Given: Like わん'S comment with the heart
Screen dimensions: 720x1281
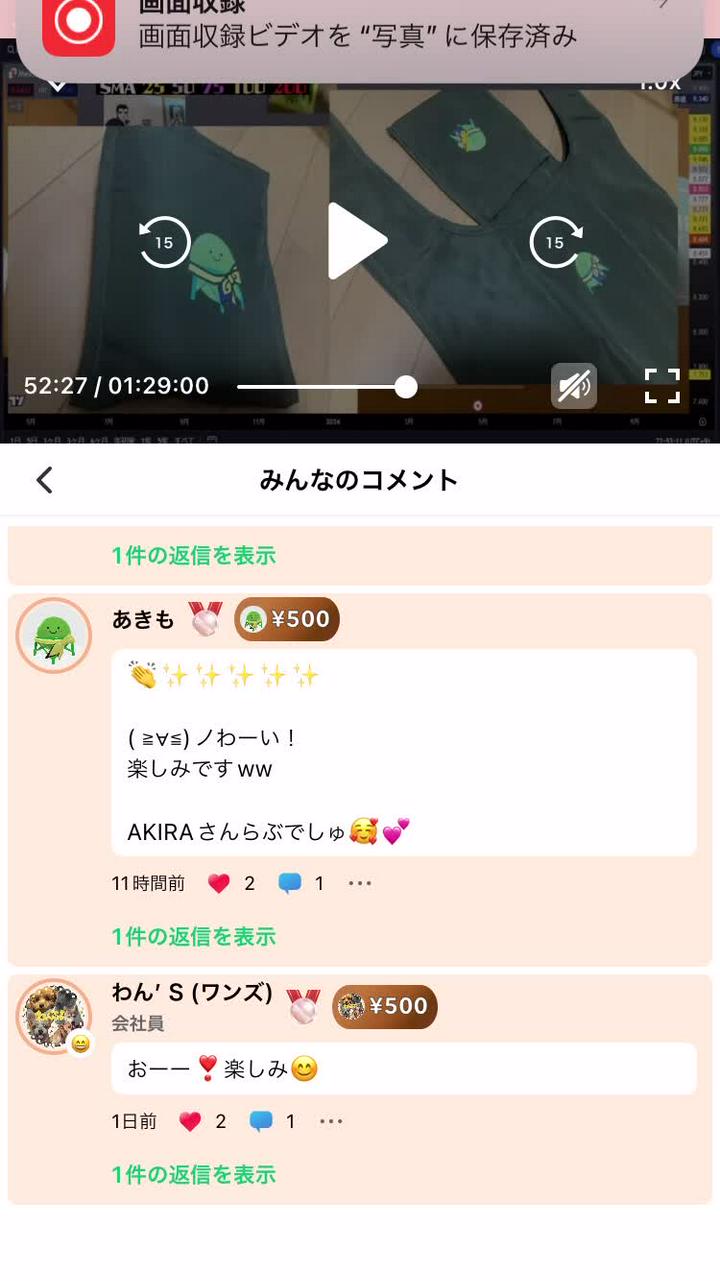Looking at the screenshot, I should (x=188, y=1120).
